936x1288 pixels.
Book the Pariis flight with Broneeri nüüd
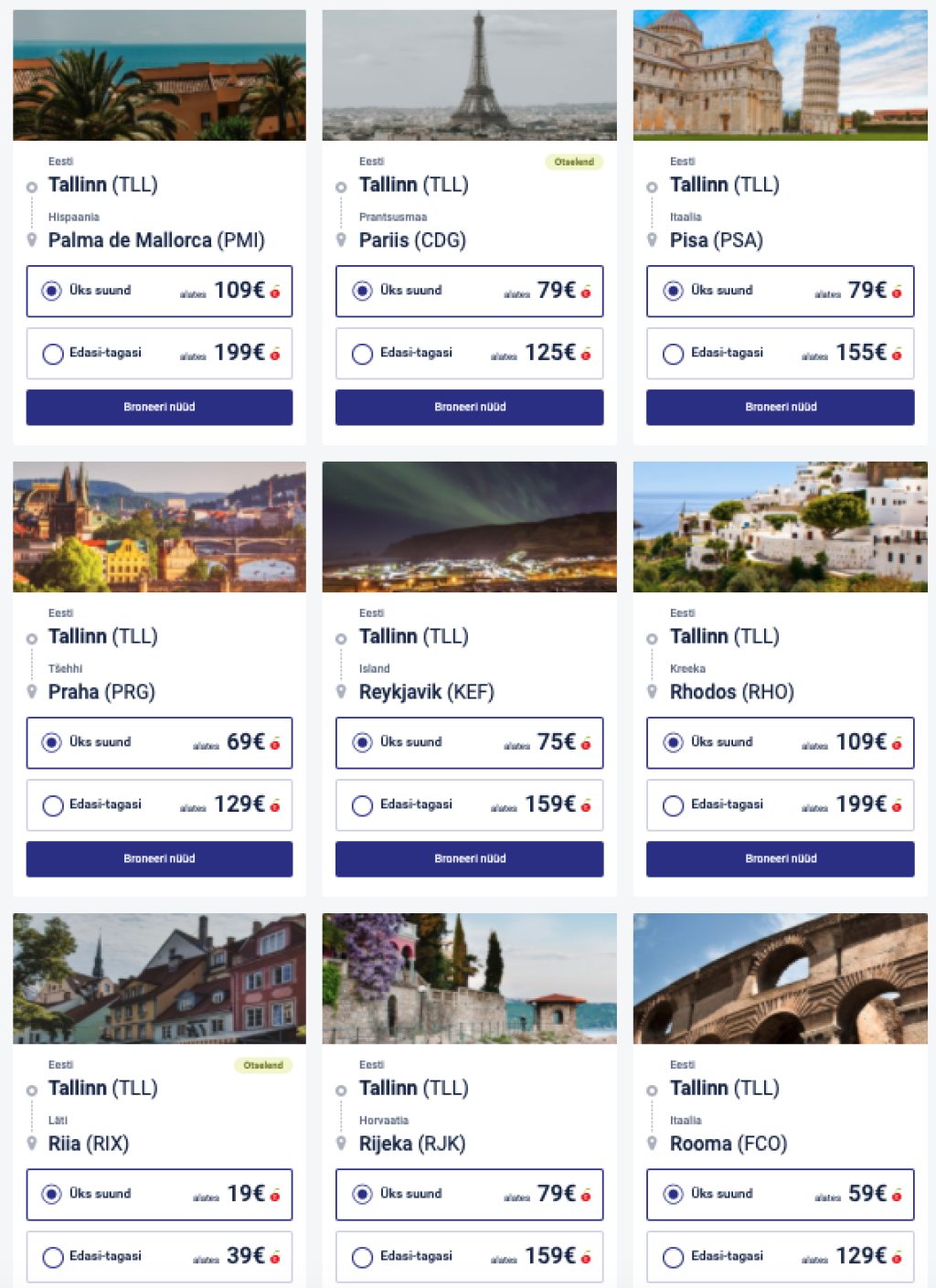click(469, 407)
